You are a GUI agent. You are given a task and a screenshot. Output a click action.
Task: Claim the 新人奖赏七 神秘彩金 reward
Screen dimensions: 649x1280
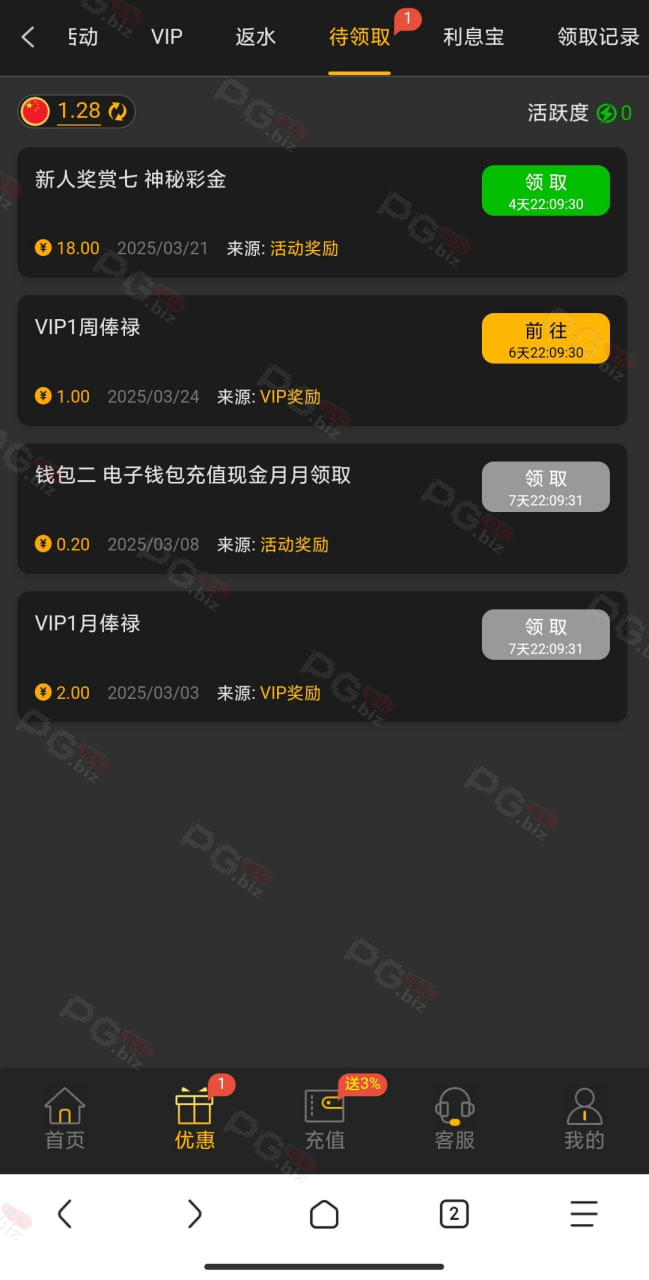(546, 190)
